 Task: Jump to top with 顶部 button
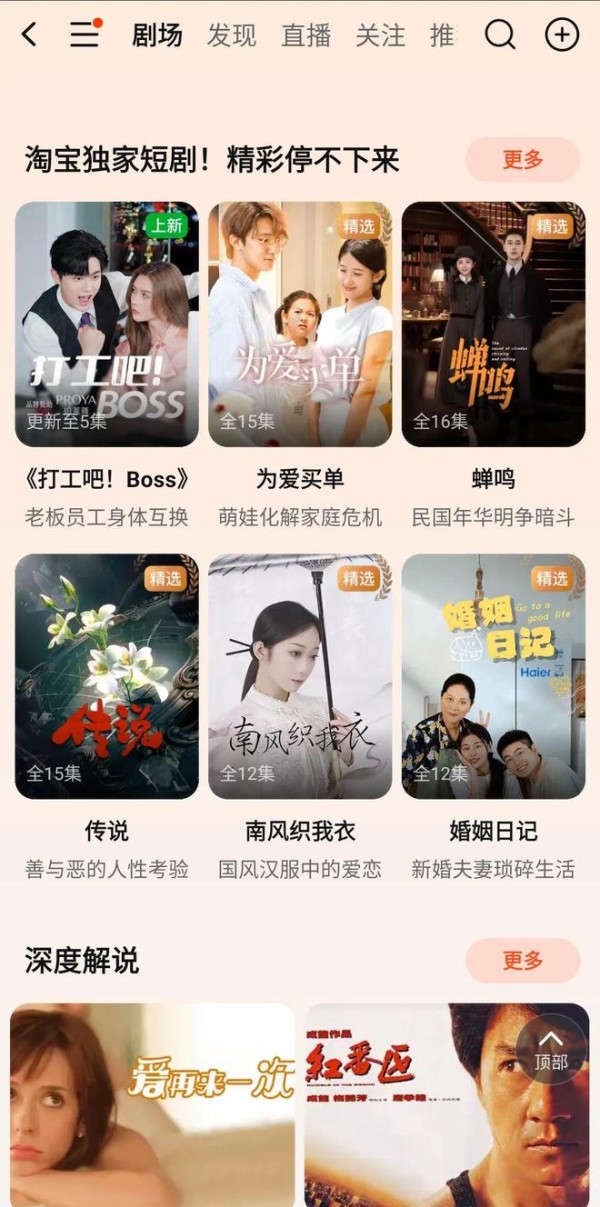pyautogui.click(x=551, y=1049)
